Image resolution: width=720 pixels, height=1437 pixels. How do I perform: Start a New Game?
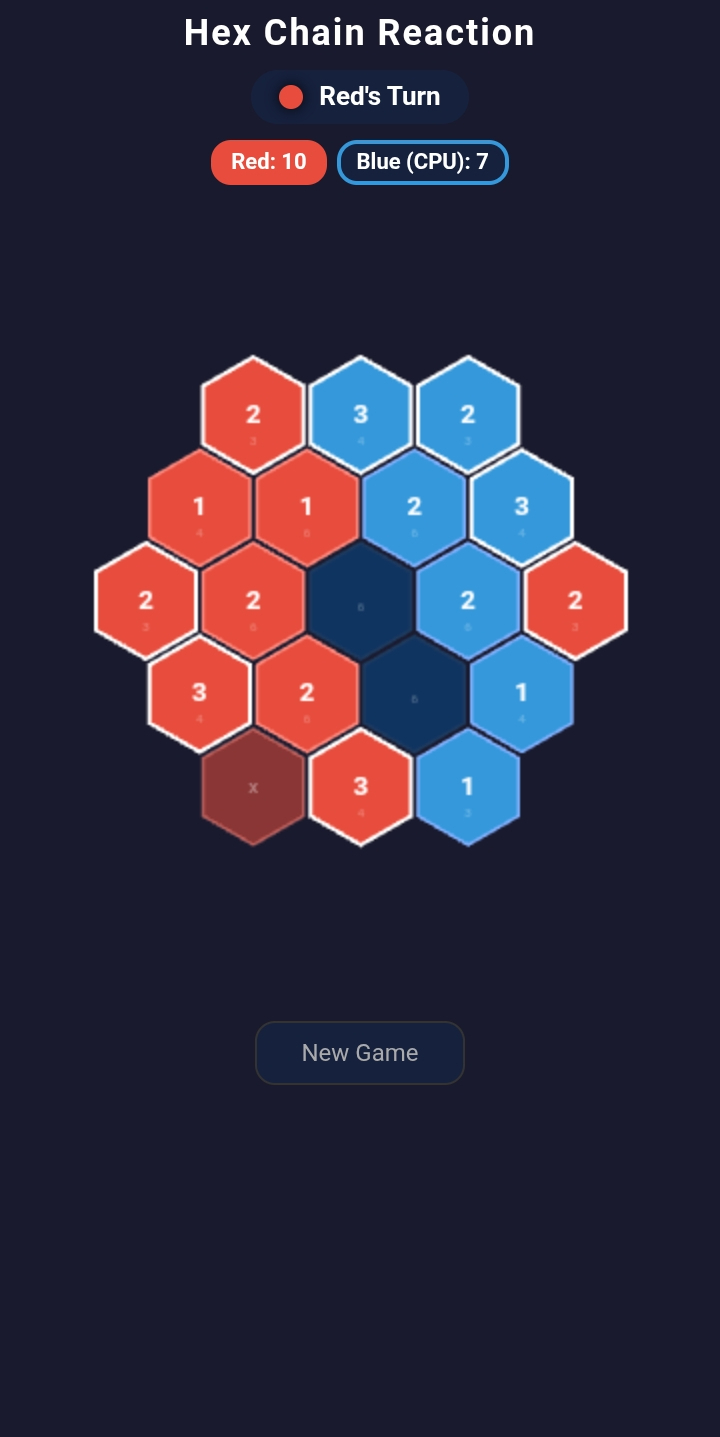coord(360,1053)
